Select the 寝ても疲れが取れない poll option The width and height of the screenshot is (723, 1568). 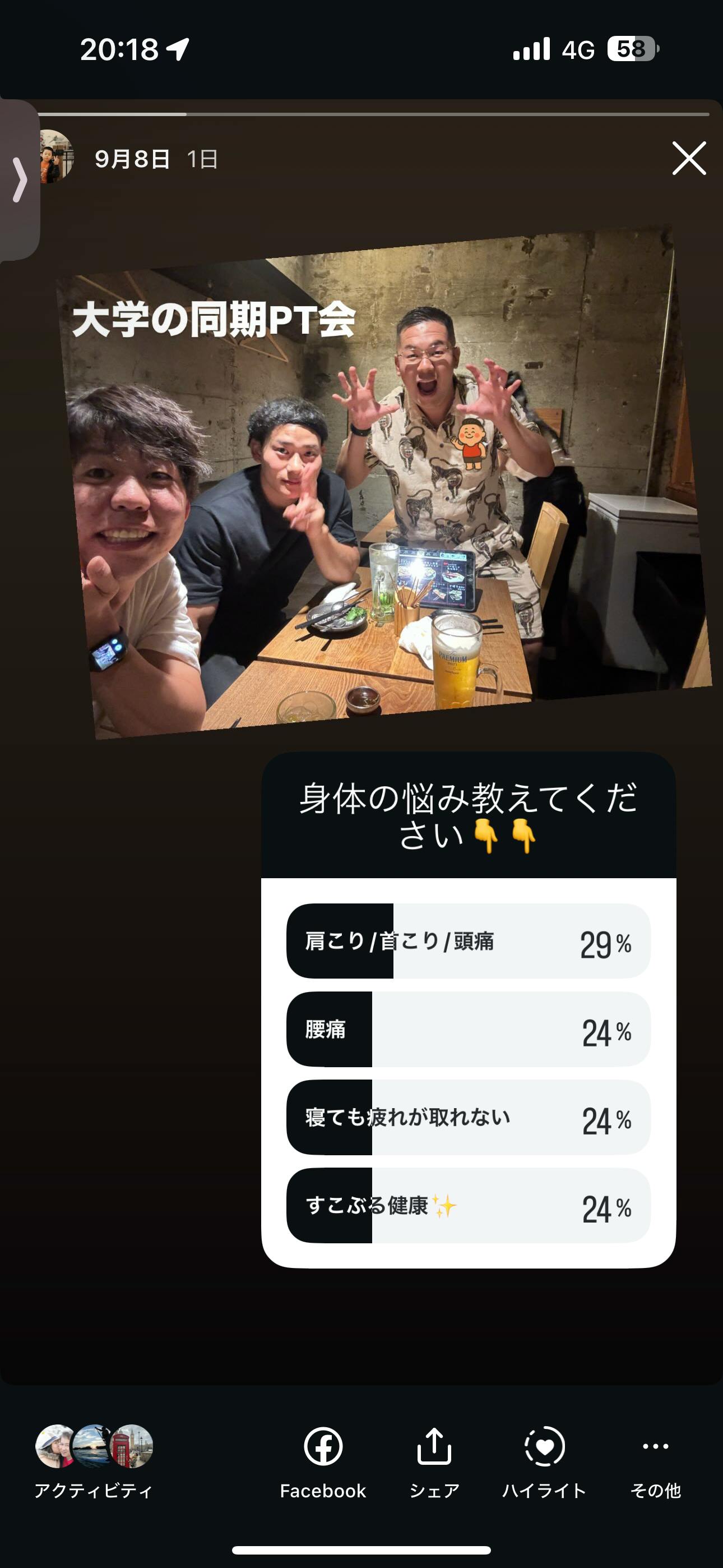pyautogui.click(x=468, y=1118)
